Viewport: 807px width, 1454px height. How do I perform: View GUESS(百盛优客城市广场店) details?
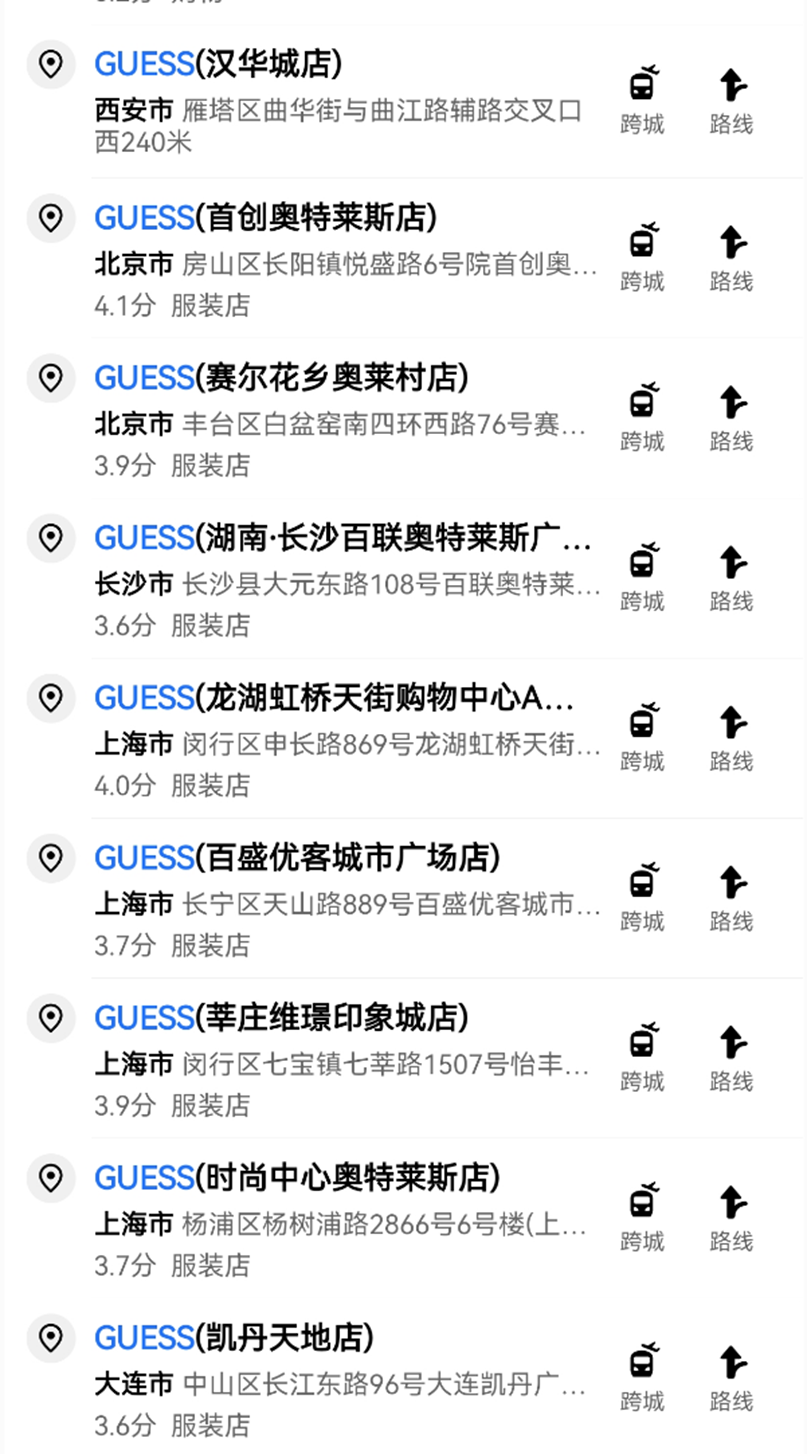point(297,858)
